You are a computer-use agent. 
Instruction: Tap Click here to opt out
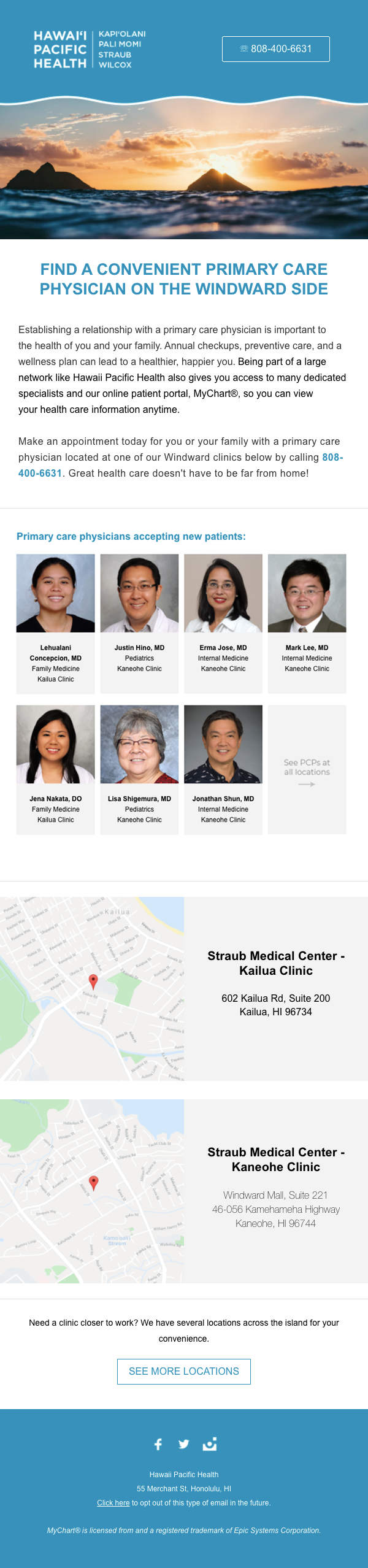(113, 1502)
